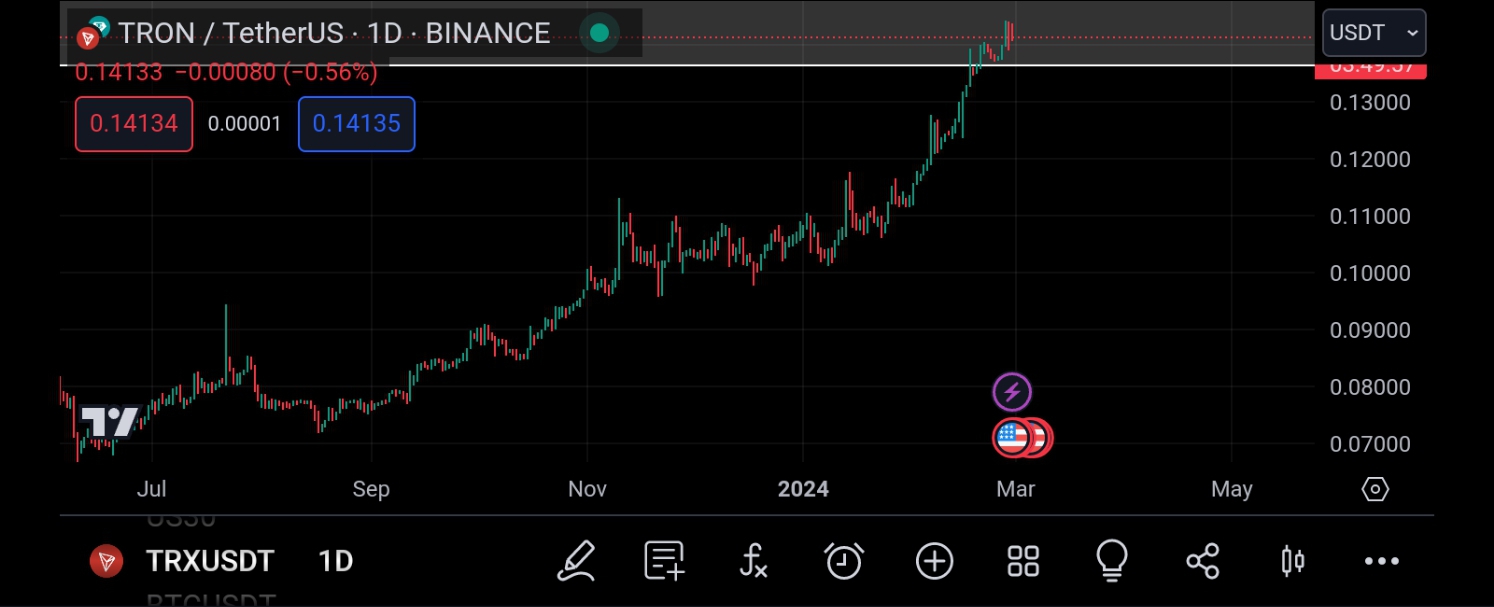Open the drawing tools pencil
1494x607 pixels.
click(x=576, y=561)
